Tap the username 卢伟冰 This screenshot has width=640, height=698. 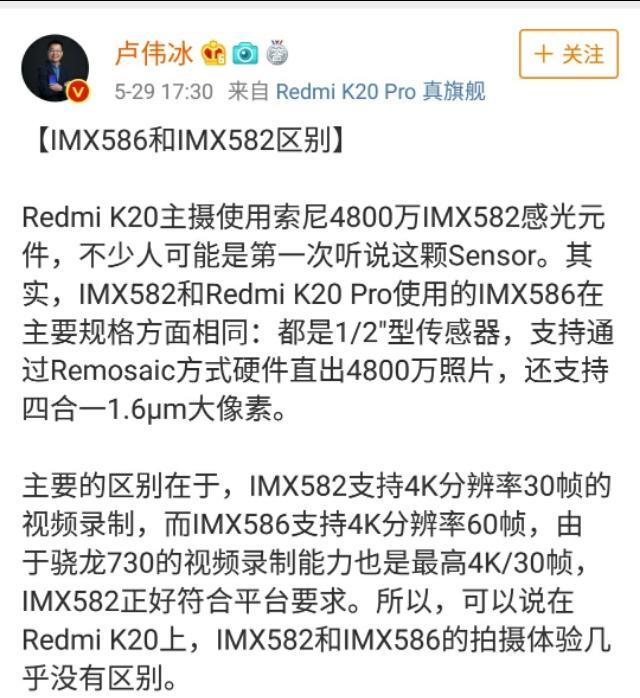tap(153, 52)
